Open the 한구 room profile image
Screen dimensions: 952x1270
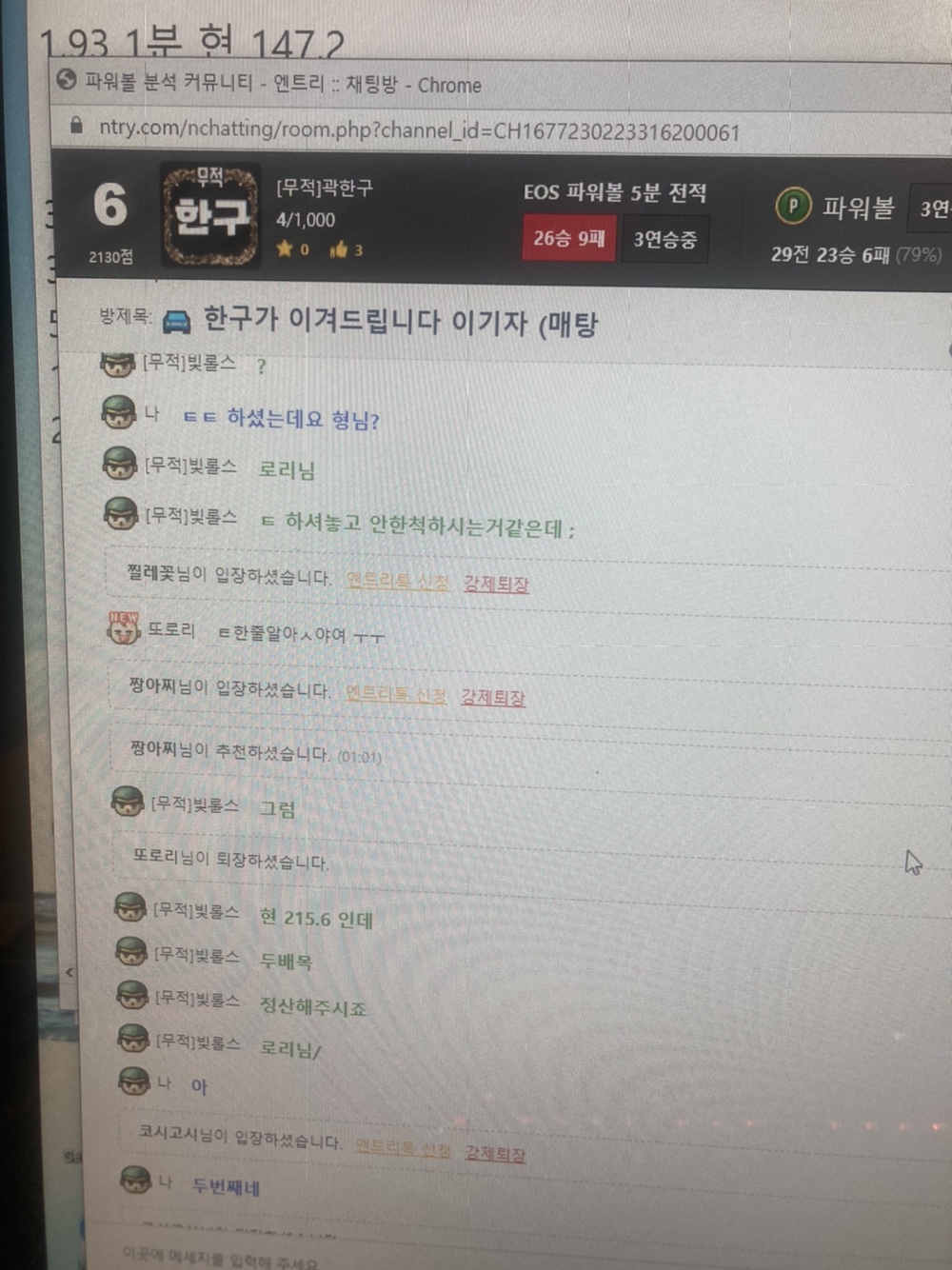pyautogui.click(x=209, y=216)
